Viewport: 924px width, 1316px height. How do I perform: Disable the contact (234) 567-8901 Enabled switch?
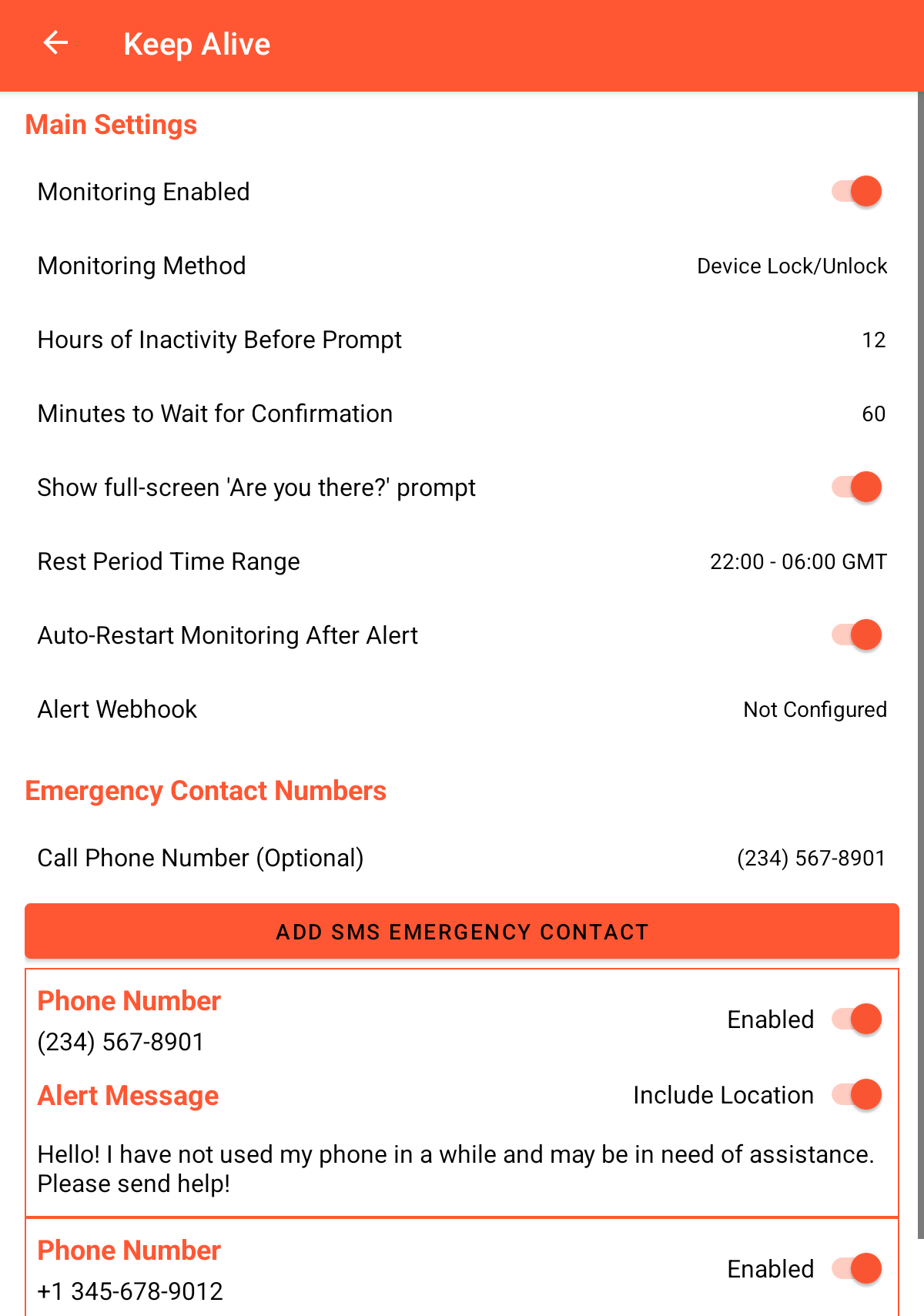tap(856, 1019)
